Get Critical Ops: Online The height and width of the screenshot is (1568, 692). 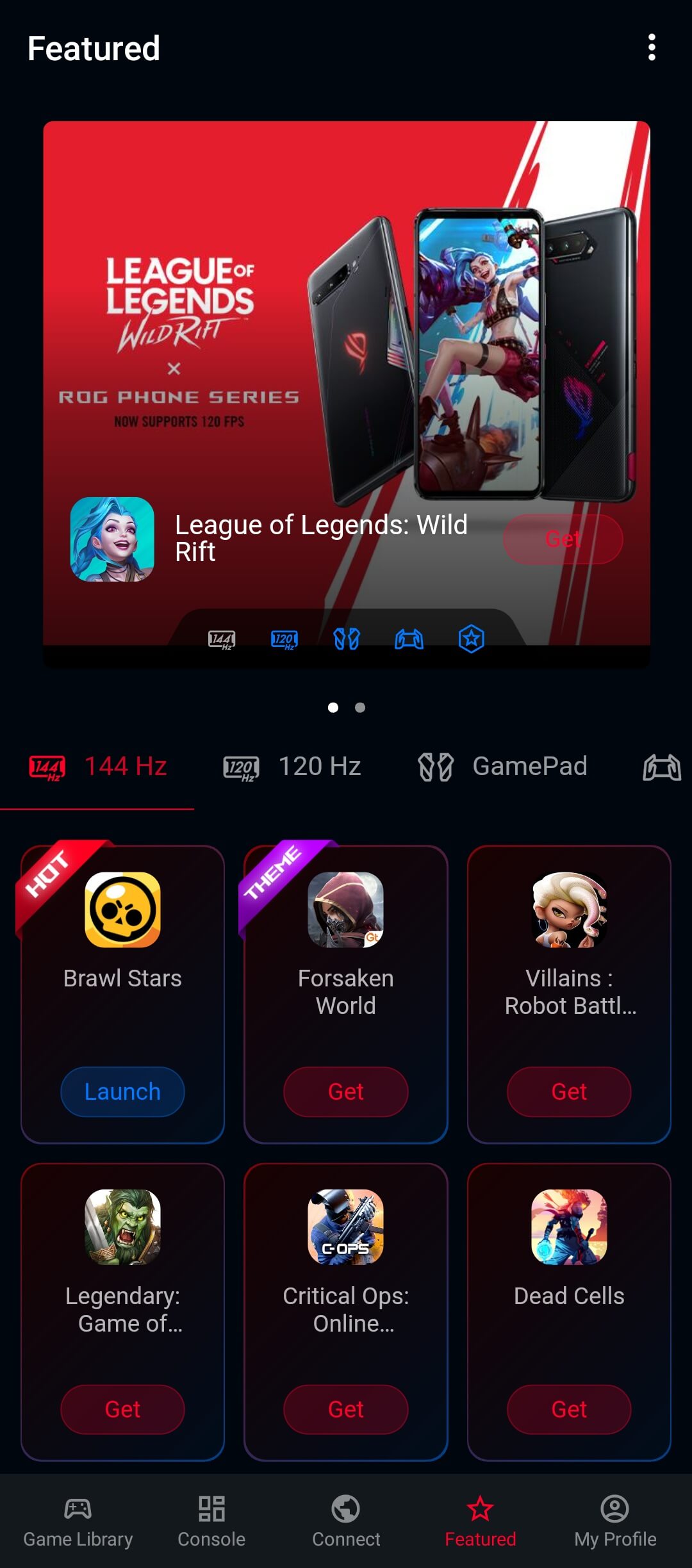tap(346, 1409)
